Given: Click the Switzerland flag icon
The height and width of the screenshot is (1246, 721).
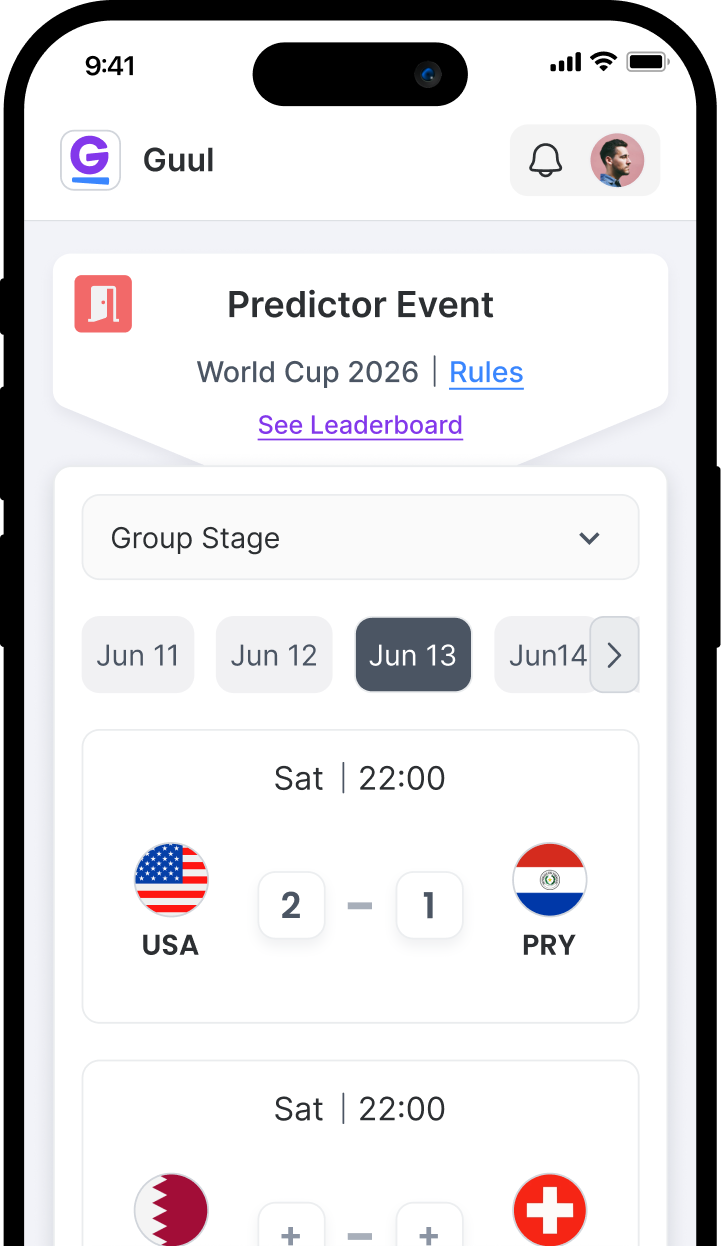Looking at the screenshot, I should click(x=550, y=1210).
